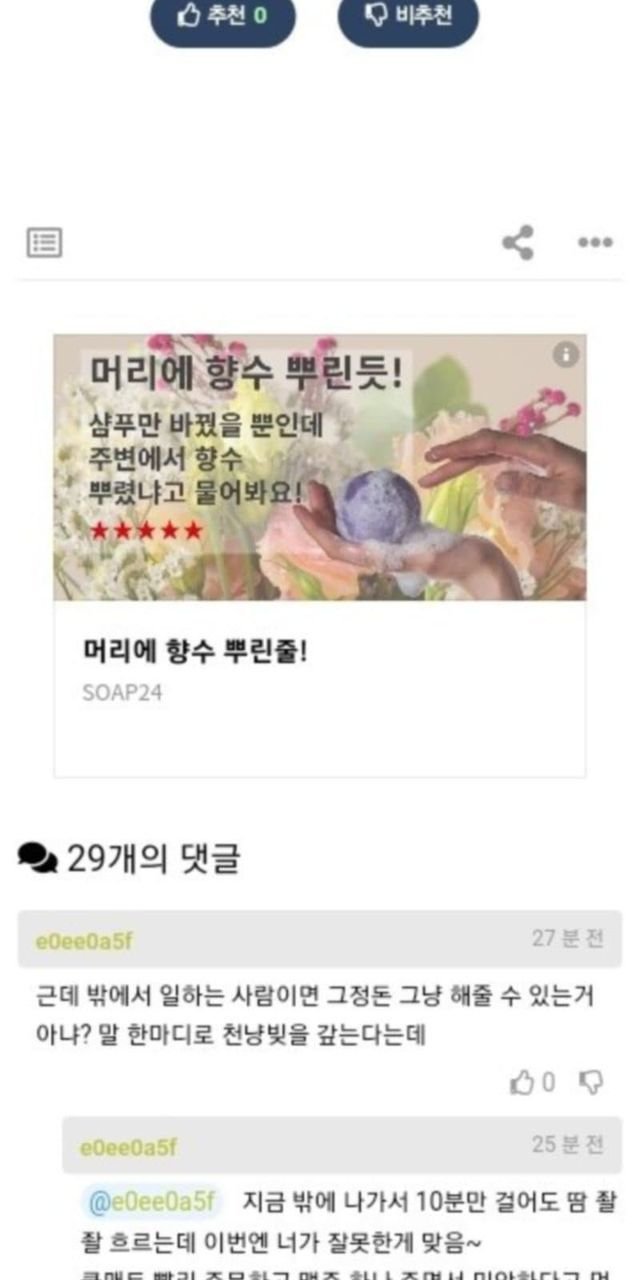Viewport: 640px width, 1280px height.
Task: Open the three-dot overflow menu
Action: click(x=595, y=242)
